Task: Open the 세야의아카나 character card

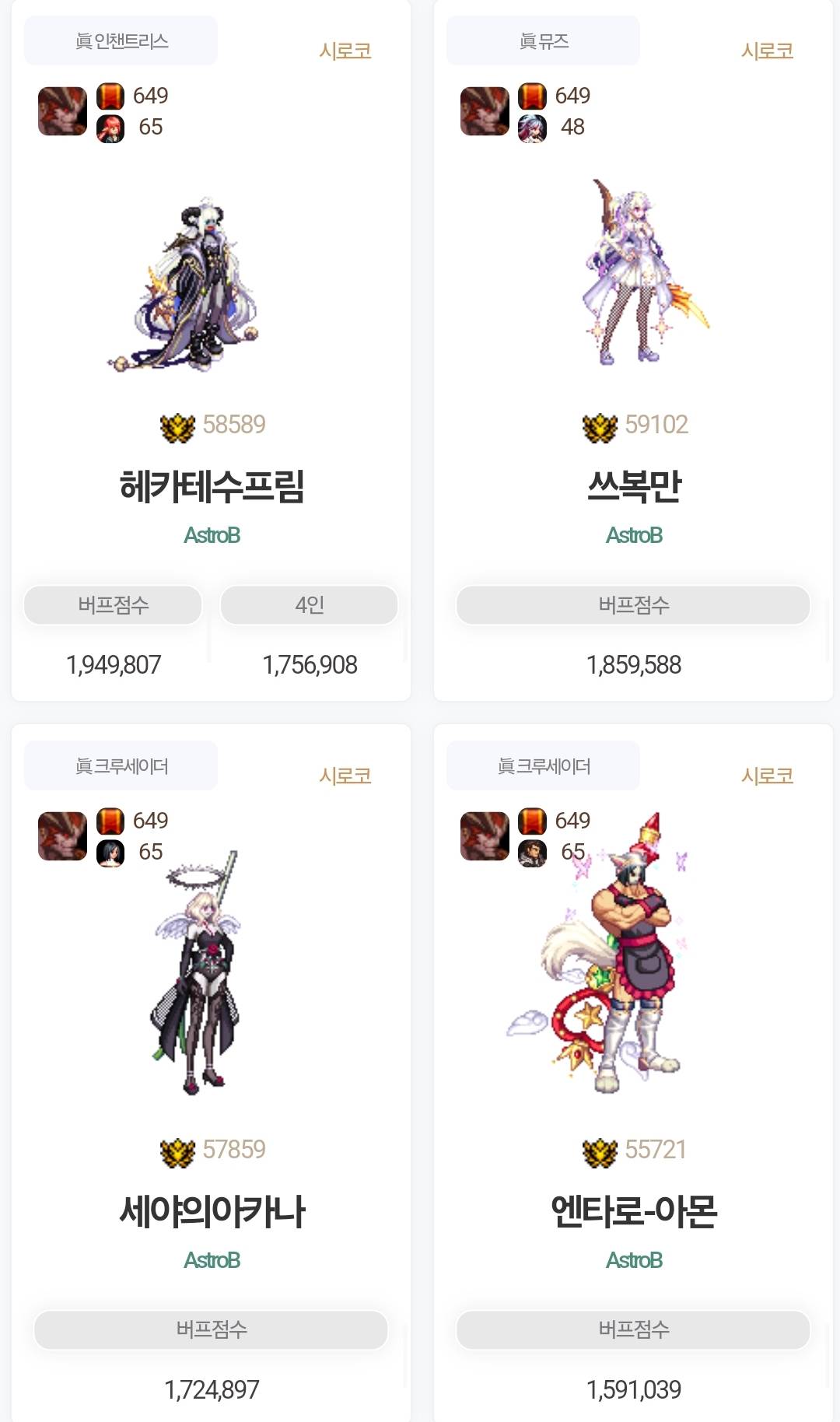Action: click(x=211, y=1210)
